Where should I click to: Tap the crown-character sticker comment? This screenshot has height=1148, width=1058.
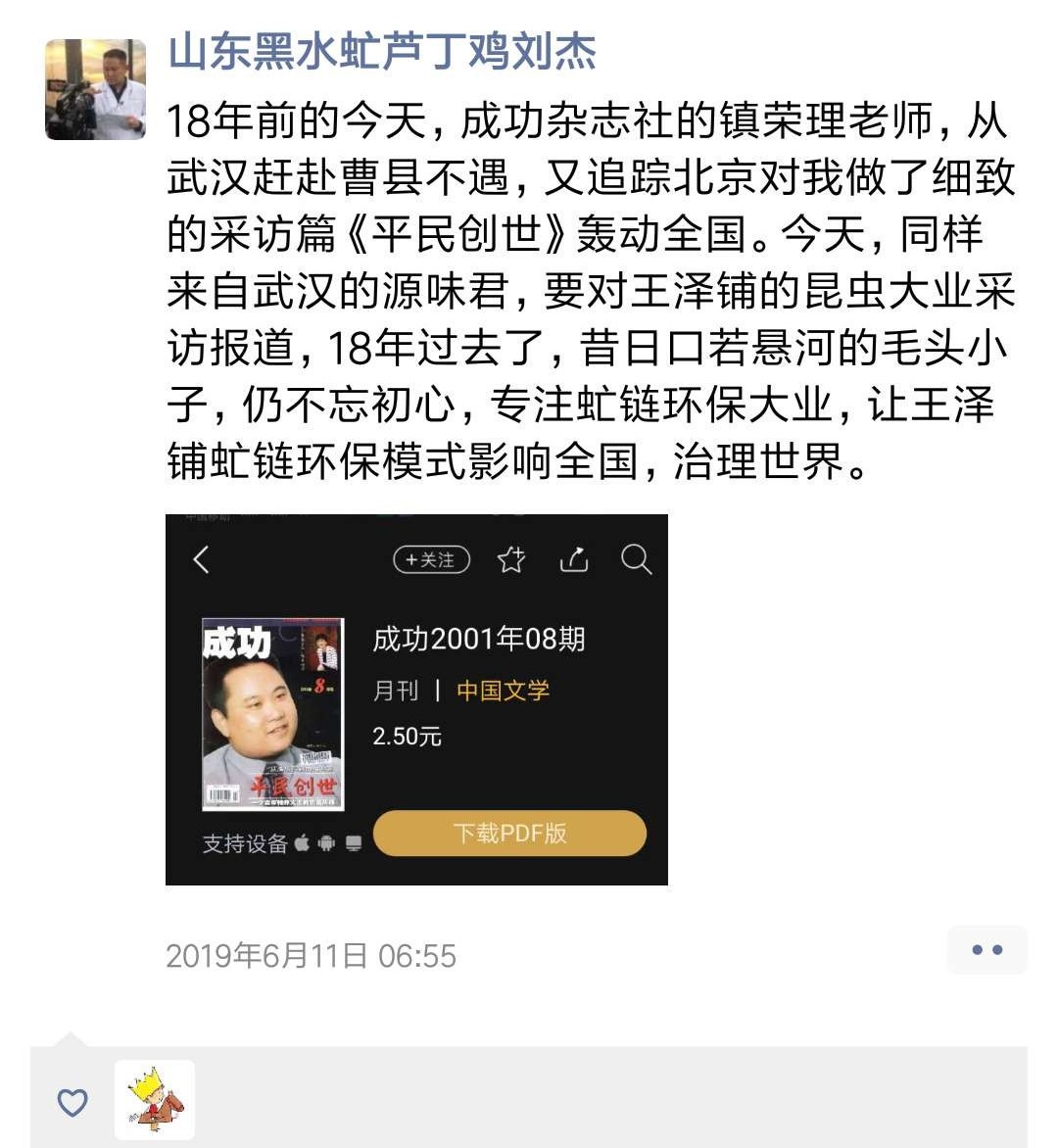tap(156, 1100)
